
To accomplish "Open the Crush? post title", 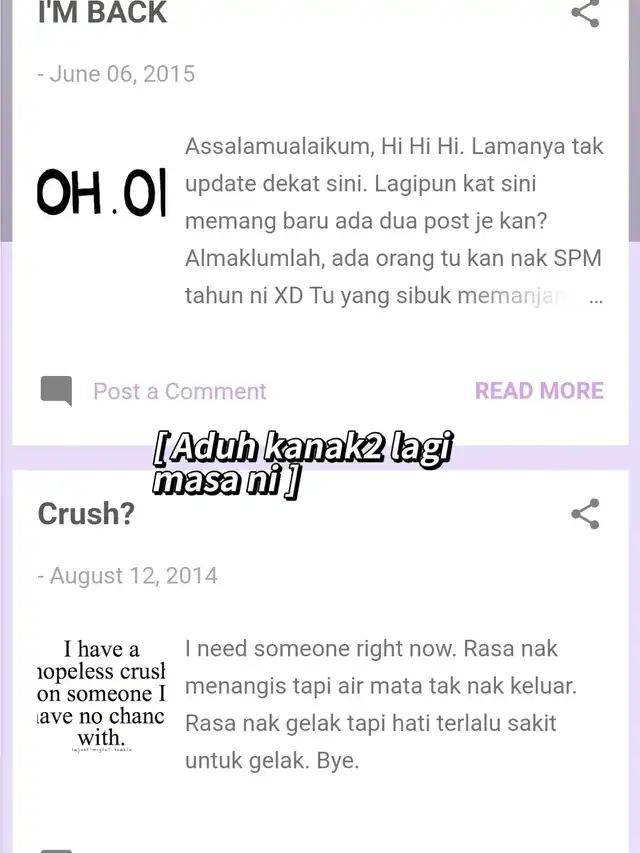I will point(86,514).
